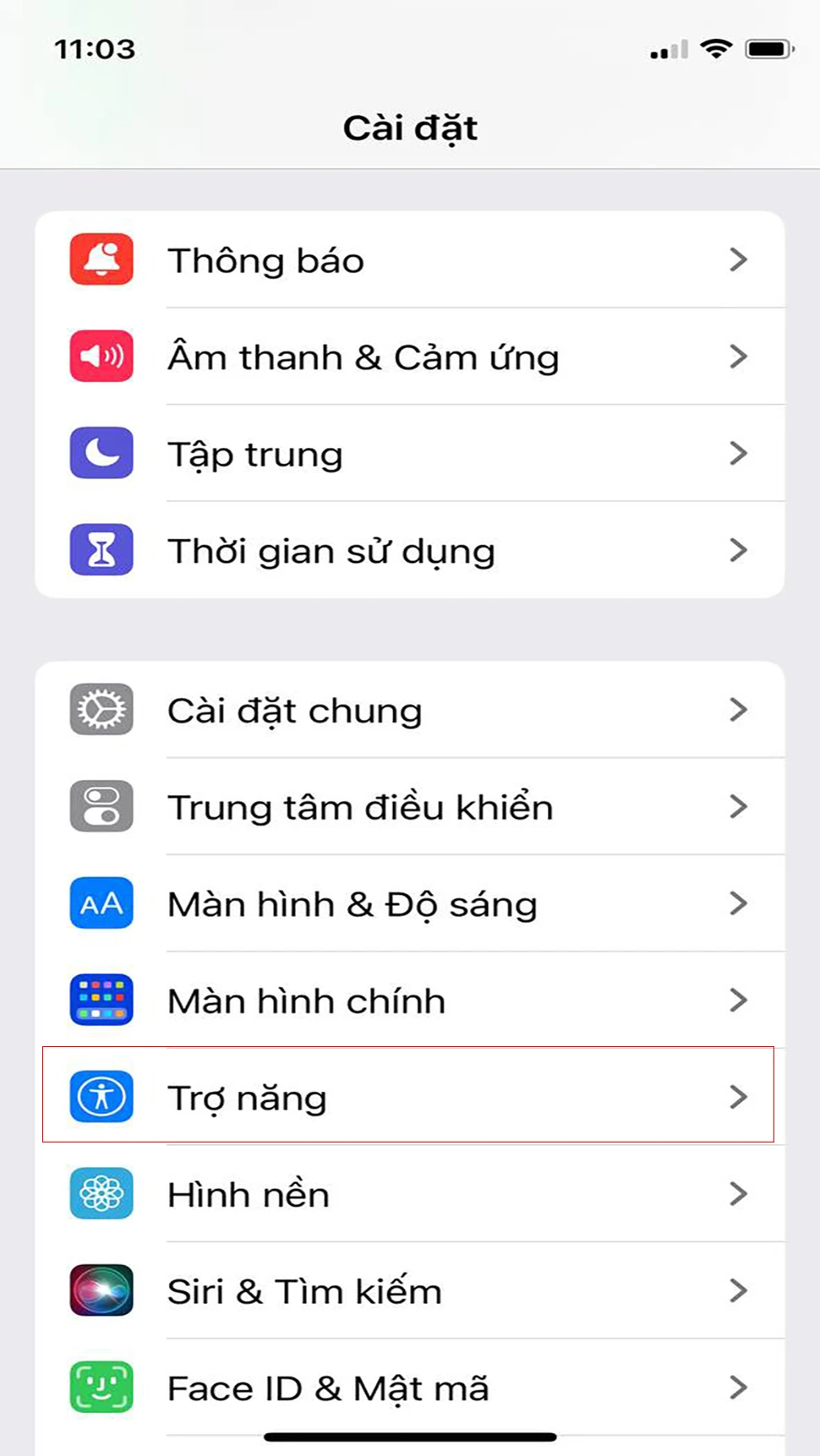Tap the Màn hình & Độ sáng AA icon
Viewport: 820px width, 1456px height.
click(x=101, y=903)
